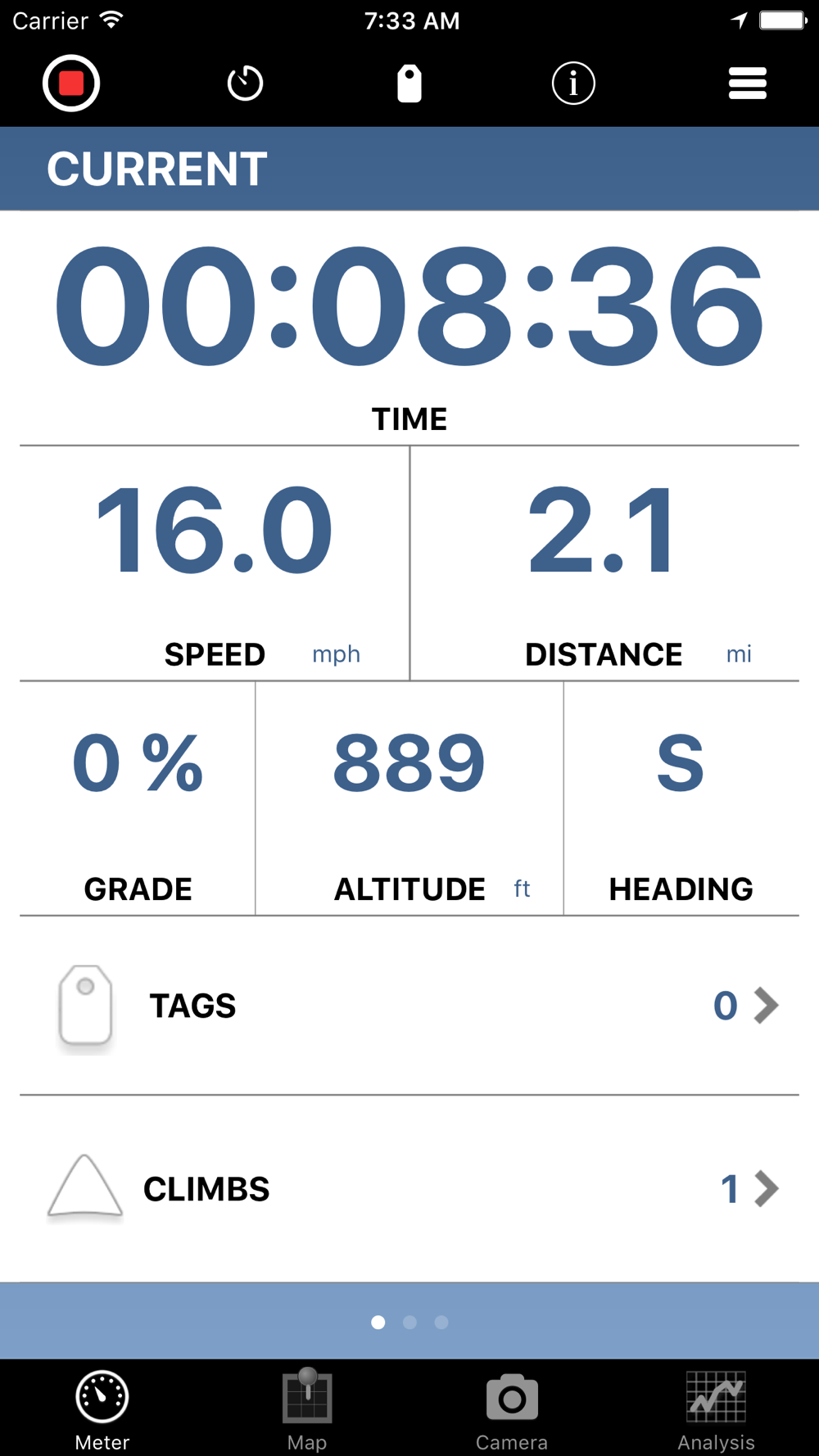Switch to the Camera tab
The width and height of the screenshot is (819, 1456).
512,1409
